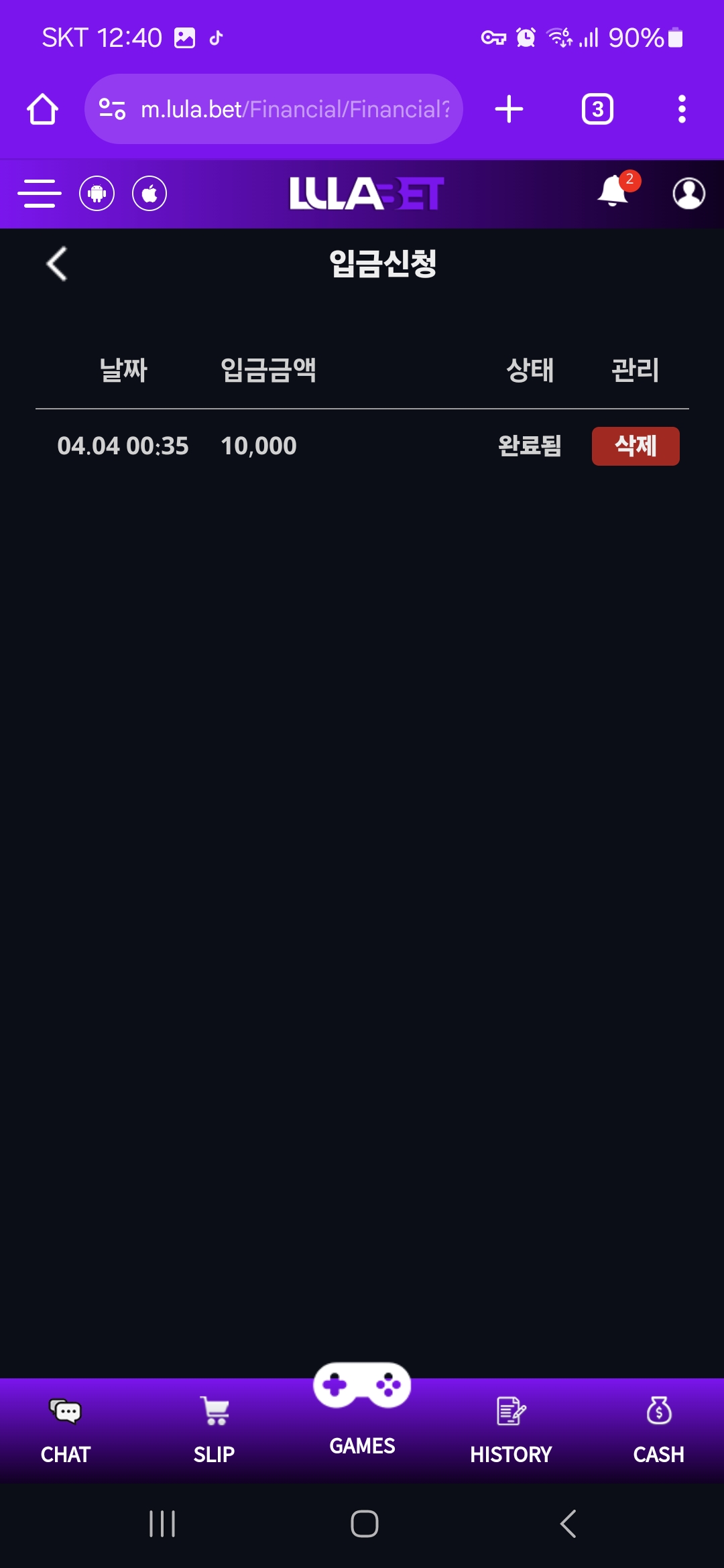Tap the browser home button
724x1568 pixels.
pos(42,109)
